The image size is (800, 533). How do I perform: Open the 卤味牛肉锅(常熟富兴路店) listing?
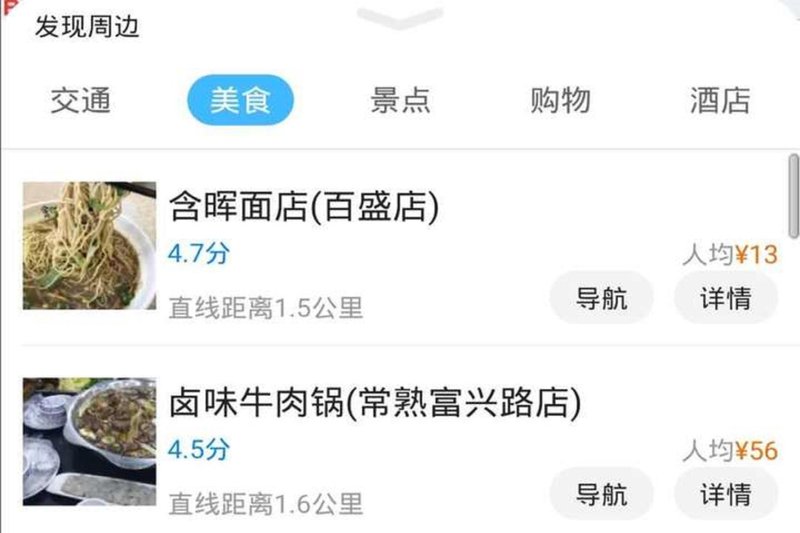[x=375, y=403]
